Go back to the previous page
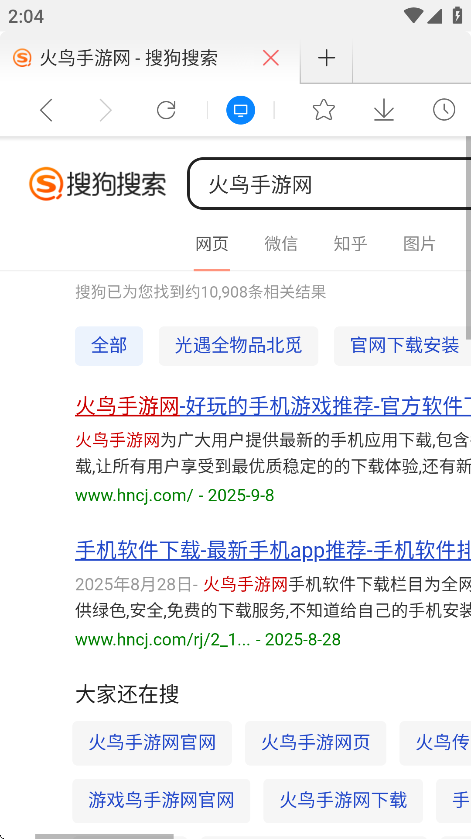The width and height of the screenshot is (471, 839). click(47, 111)
